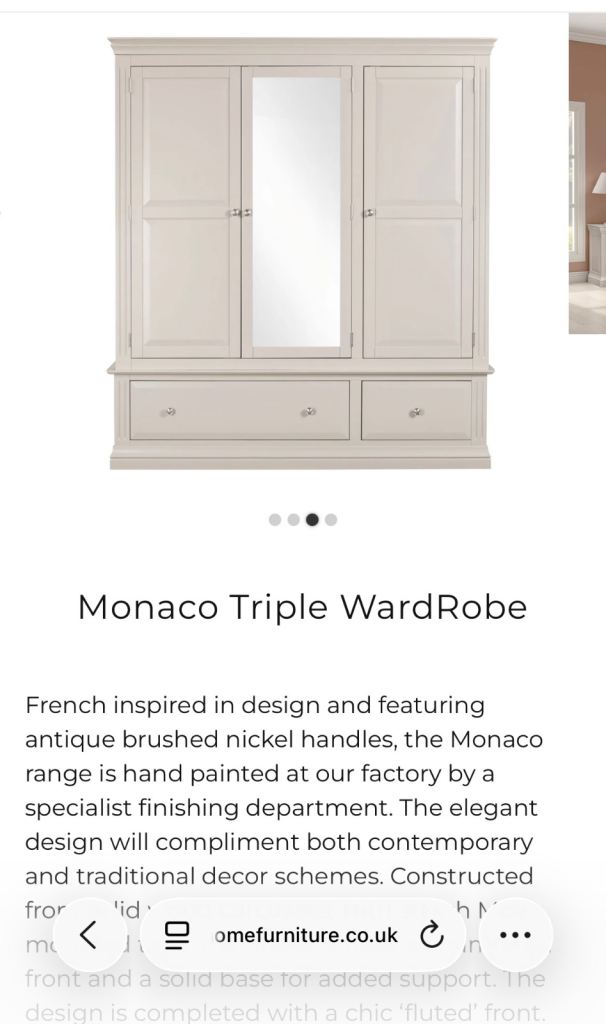Go back using the browser back arrow
The width and height of the screenshot is (606, 1024).
point(89,936)
